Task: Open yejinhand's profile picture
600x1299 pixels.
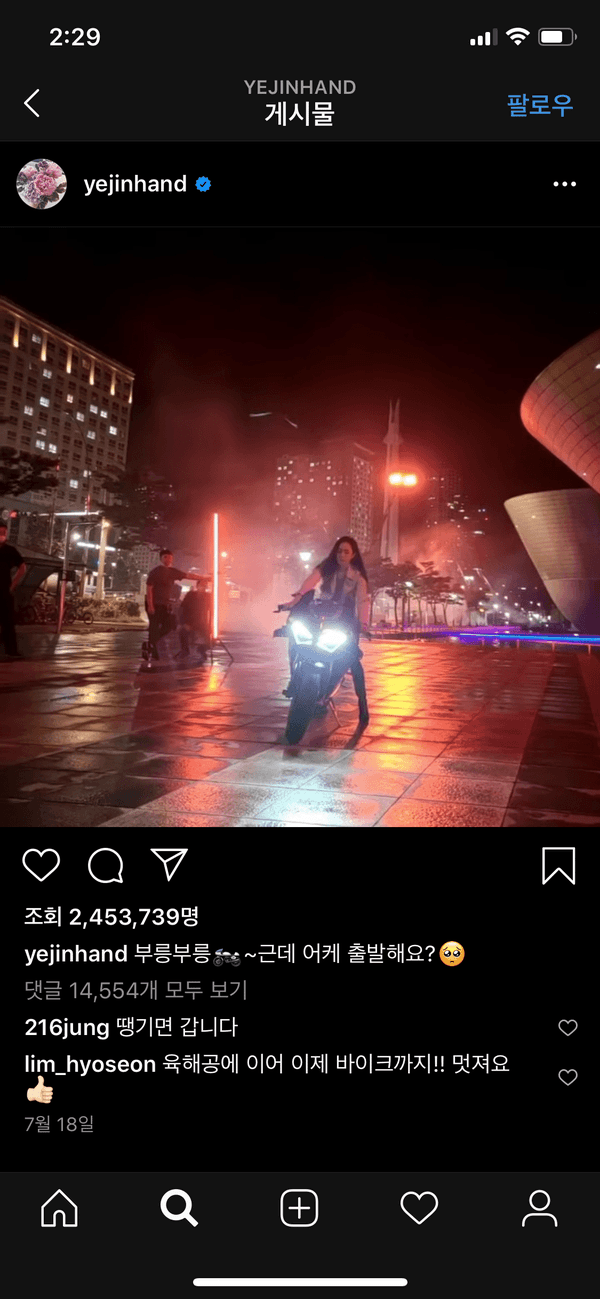Action: 42,184
